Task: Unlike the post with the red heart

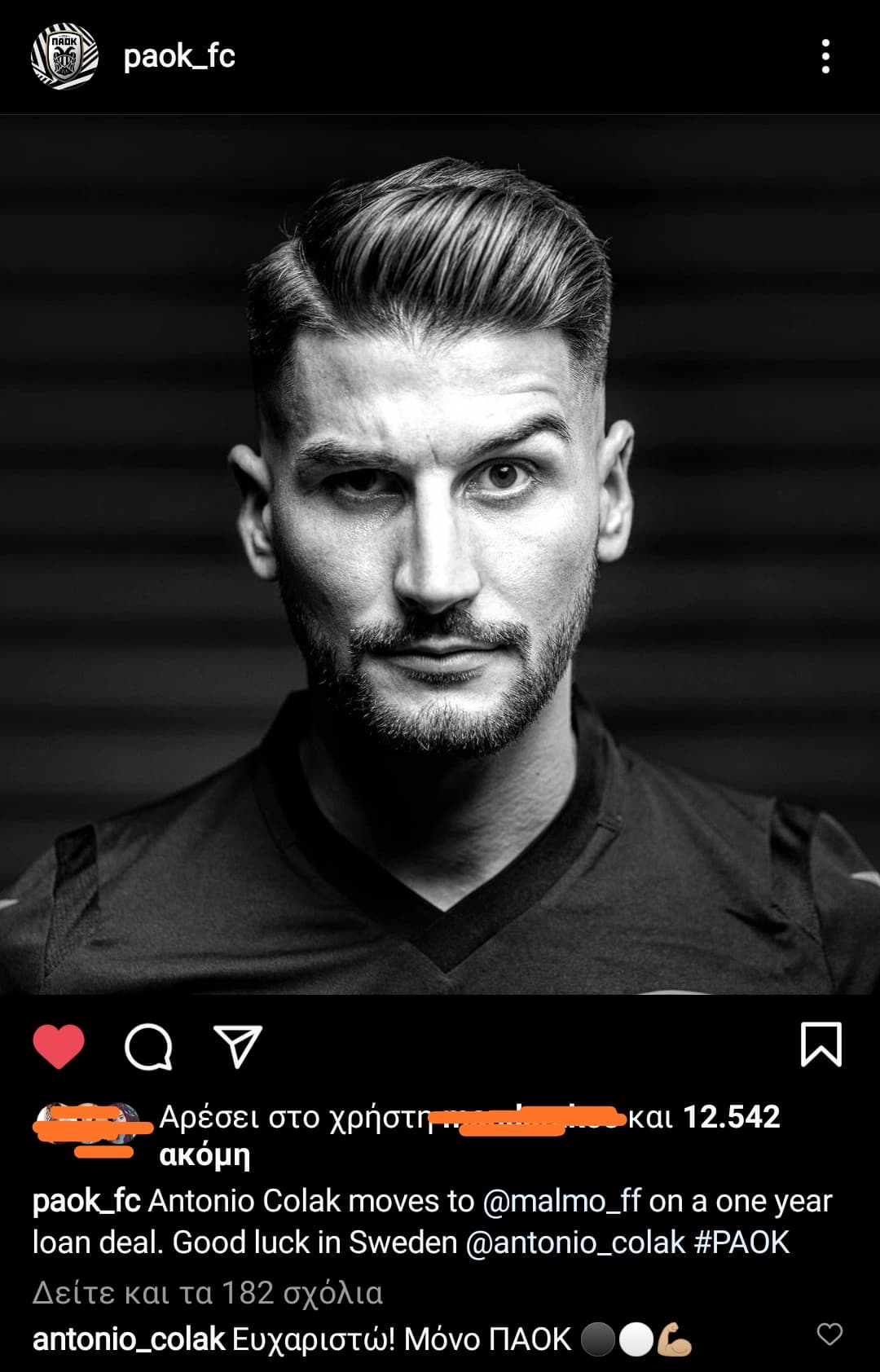Action: point(59,1045)
